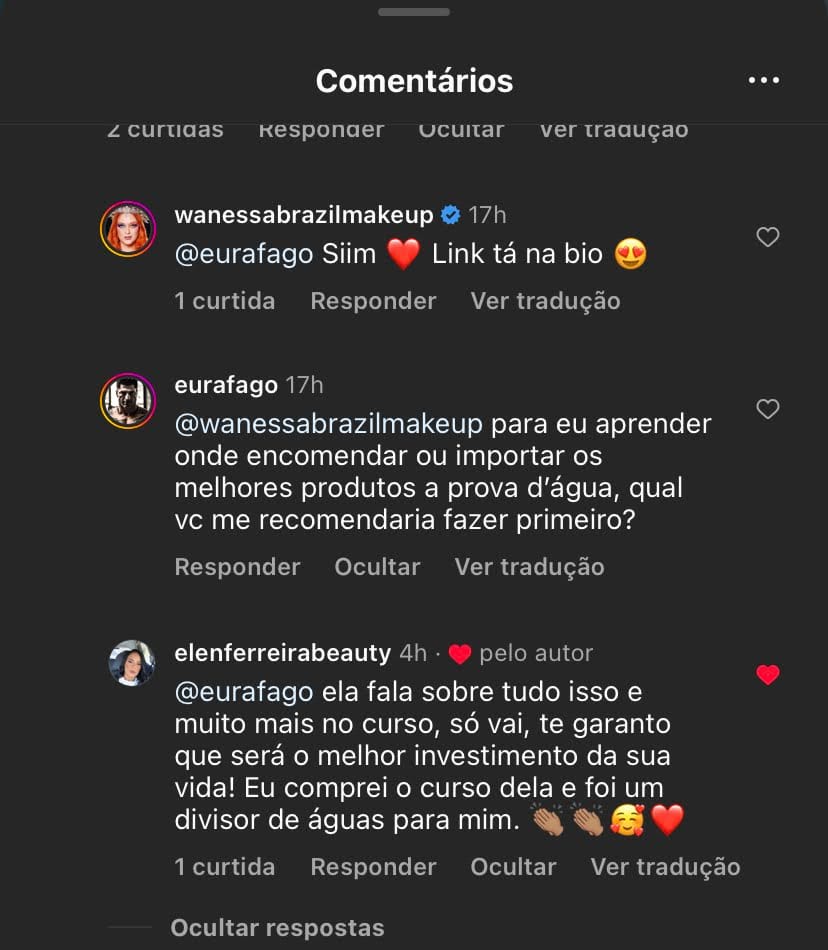Like wanessabrazilmakeup's comment

(x=767, y=237)
